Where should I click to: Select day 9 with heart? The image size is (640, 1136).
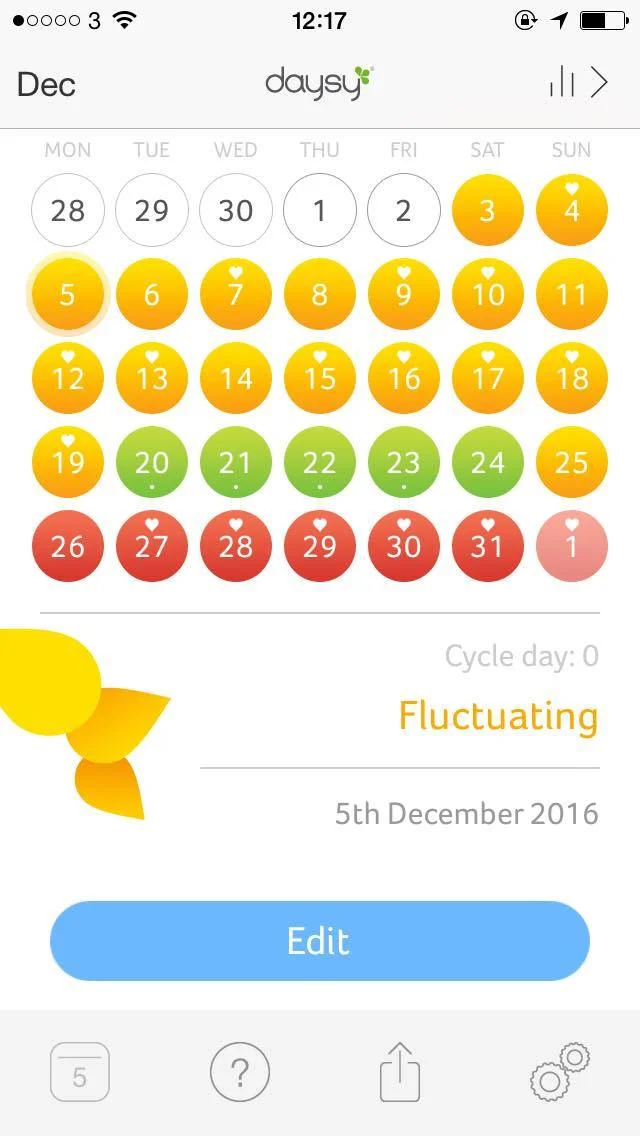click(404, 294)
